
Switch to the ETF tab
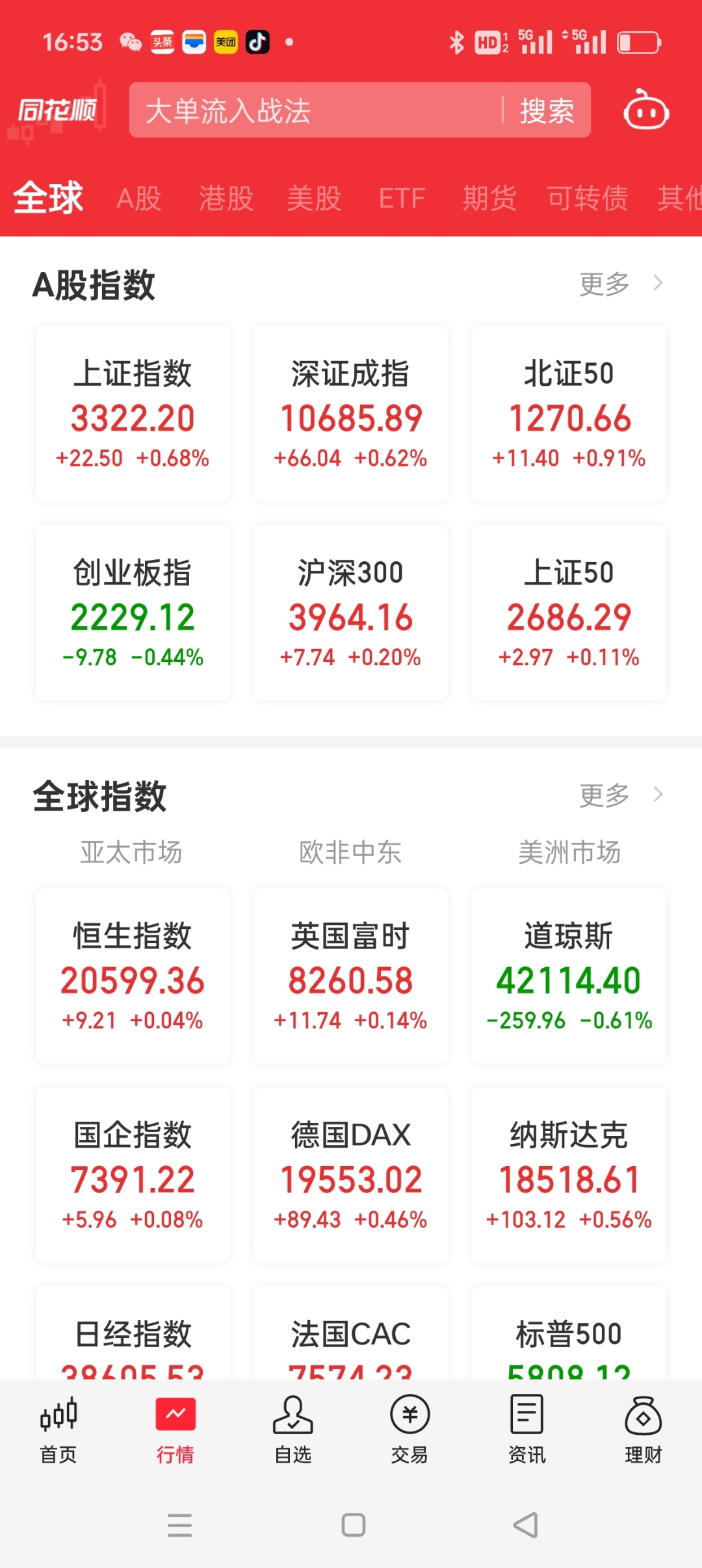point(403,198)
